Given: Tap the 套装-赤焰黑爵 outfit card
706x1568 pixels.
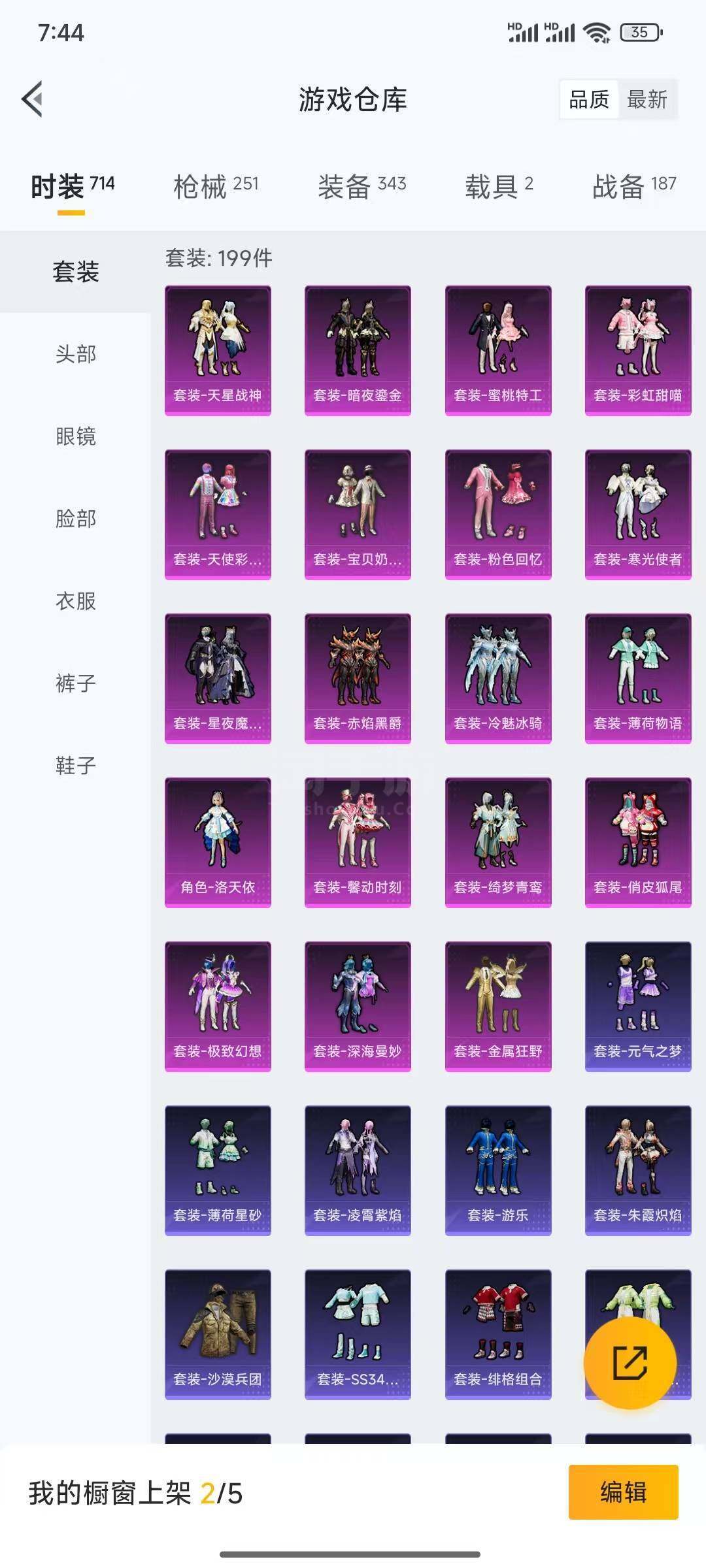Looking at the screenshot, I should (x=358, y=678).
